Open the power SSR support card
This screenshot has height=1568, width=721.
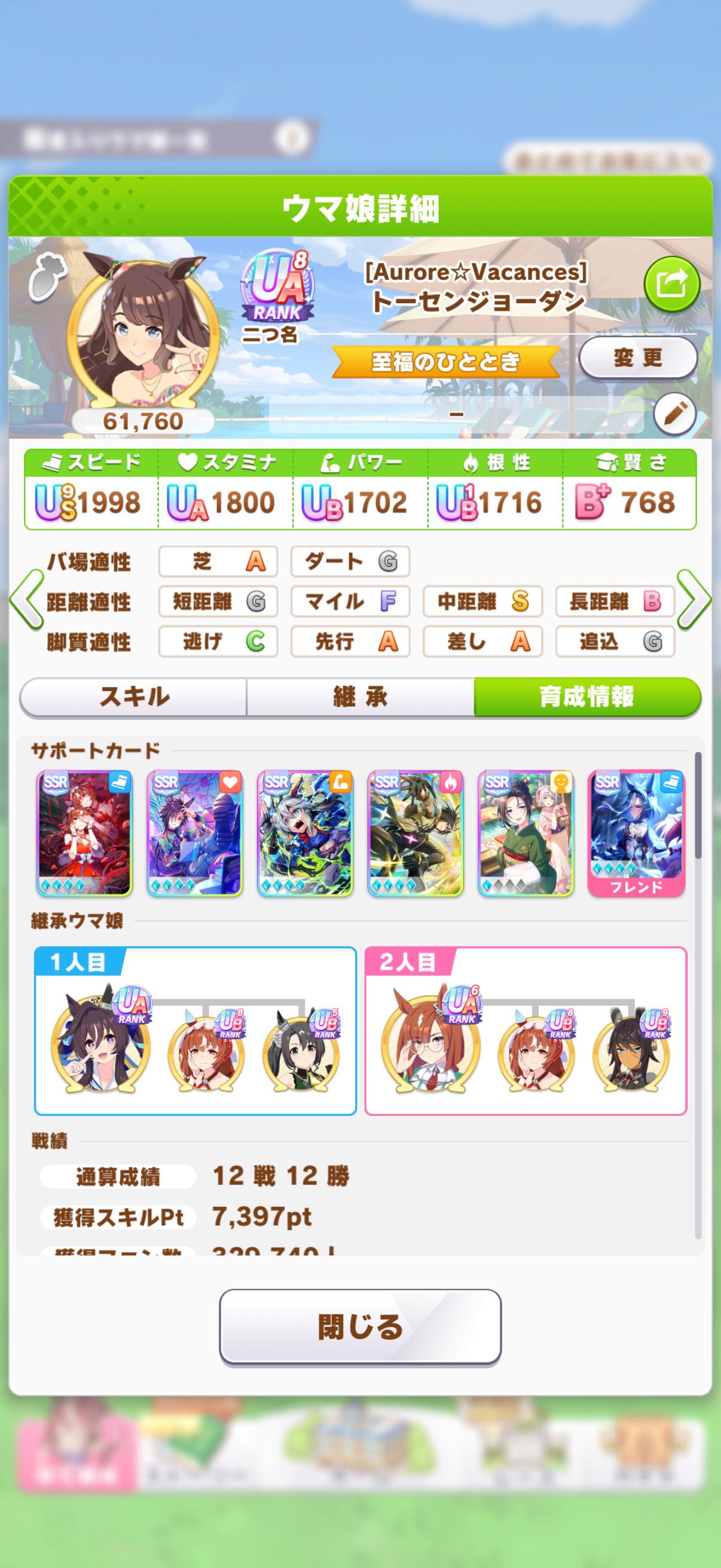pos(305,832)
